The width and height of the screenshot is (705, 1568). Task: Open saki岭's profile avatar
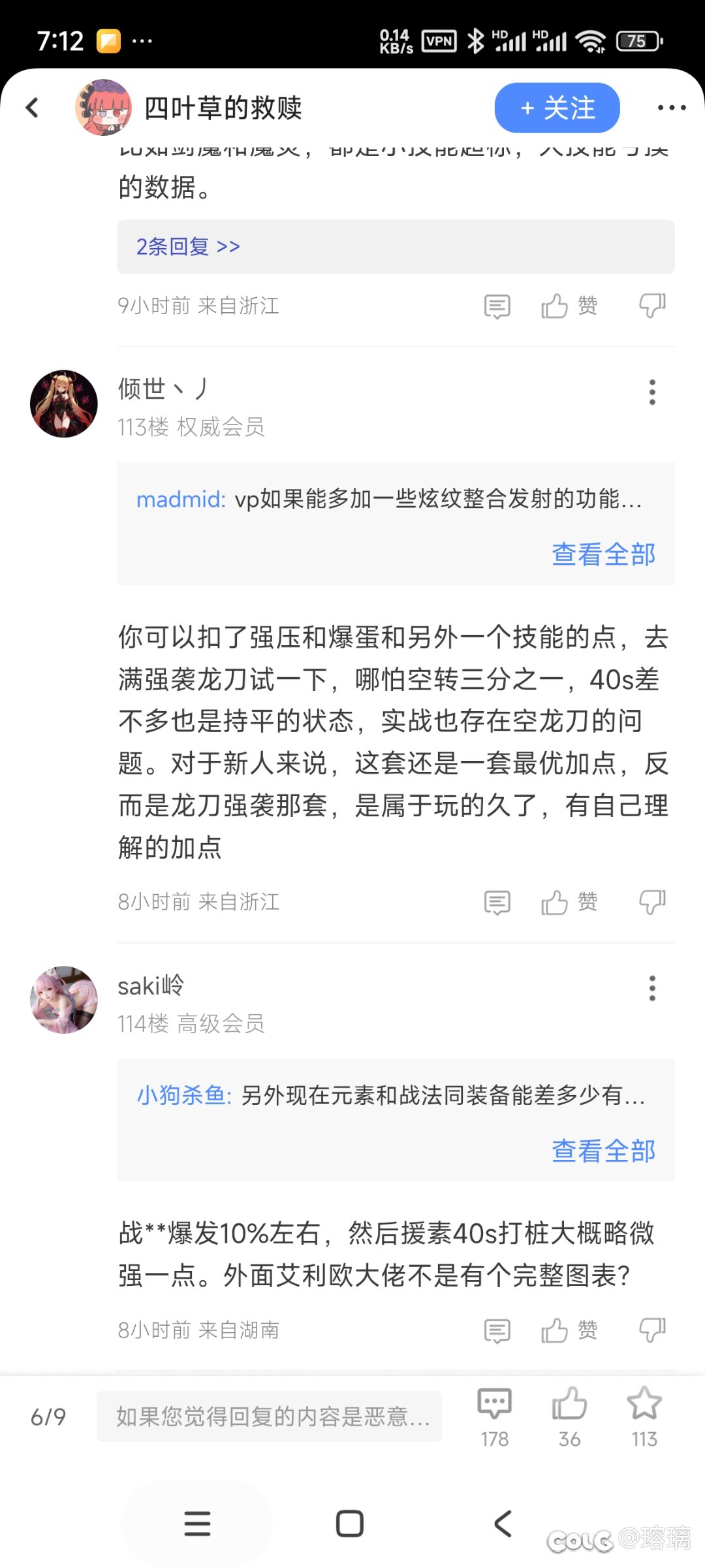[64, 1000]
